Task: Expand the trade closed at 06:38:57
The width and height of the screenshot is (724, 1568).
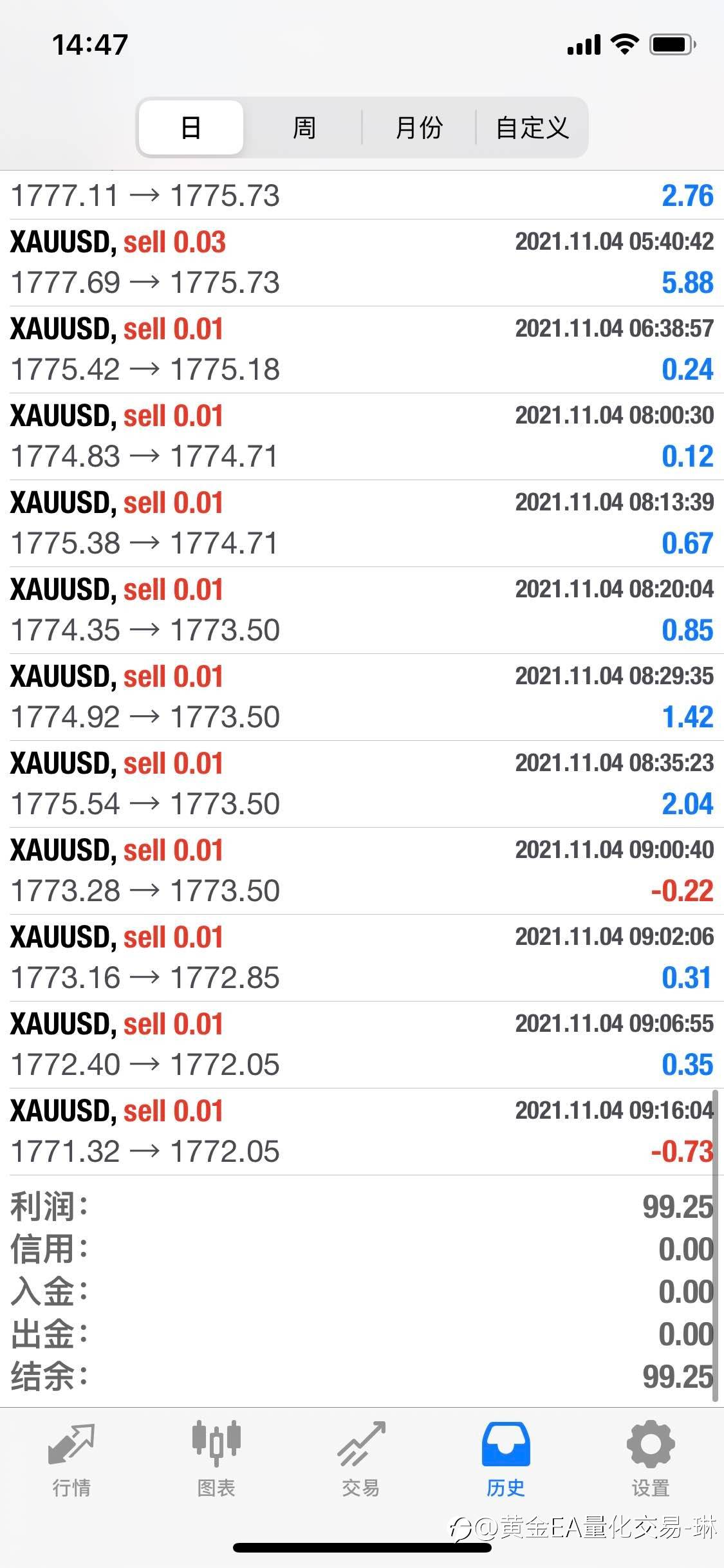Action: (362, 350)
